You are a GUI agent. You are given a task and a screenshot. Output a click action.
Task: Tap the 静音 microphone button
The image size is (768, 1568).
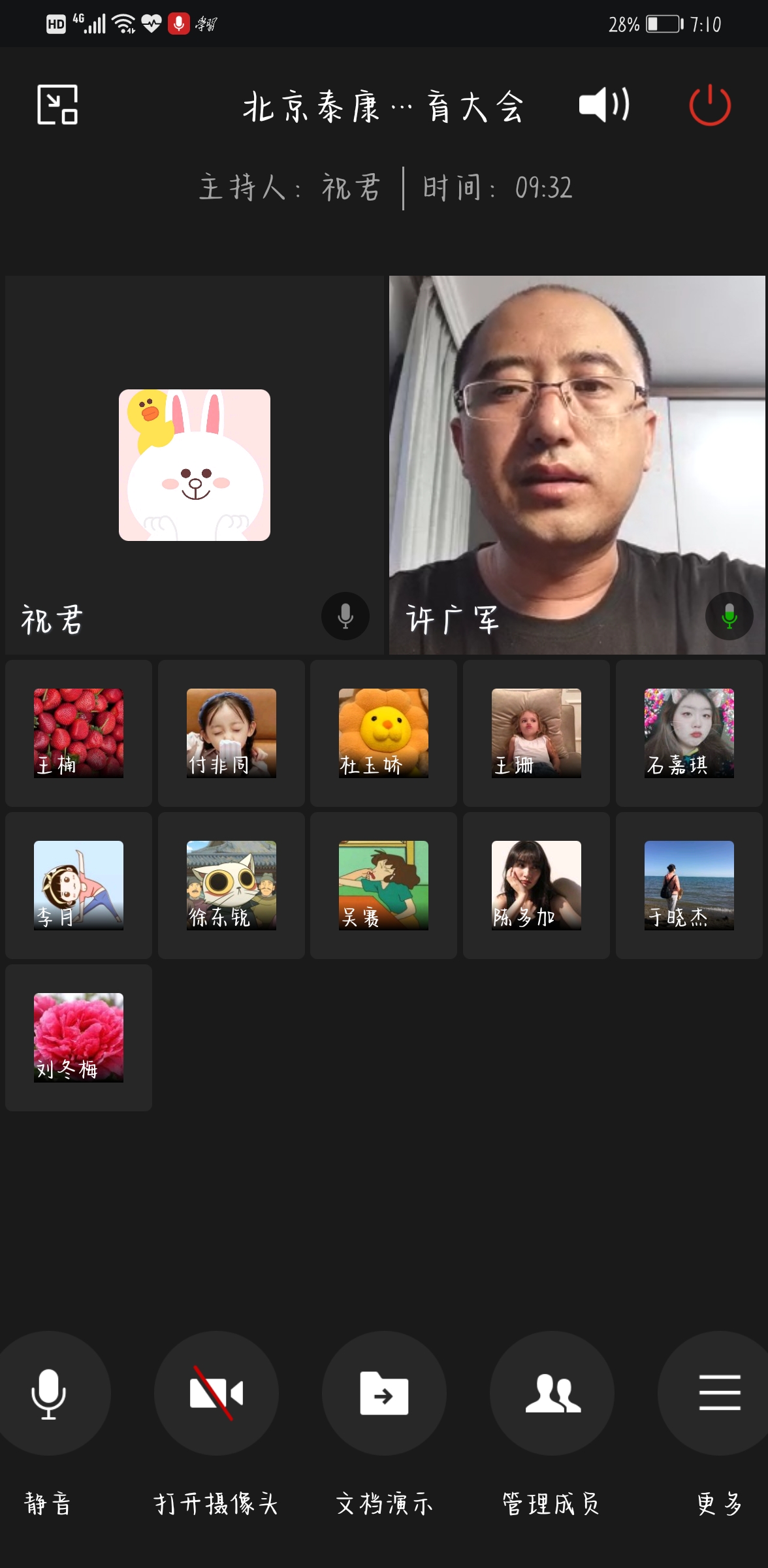[48, 1394]
